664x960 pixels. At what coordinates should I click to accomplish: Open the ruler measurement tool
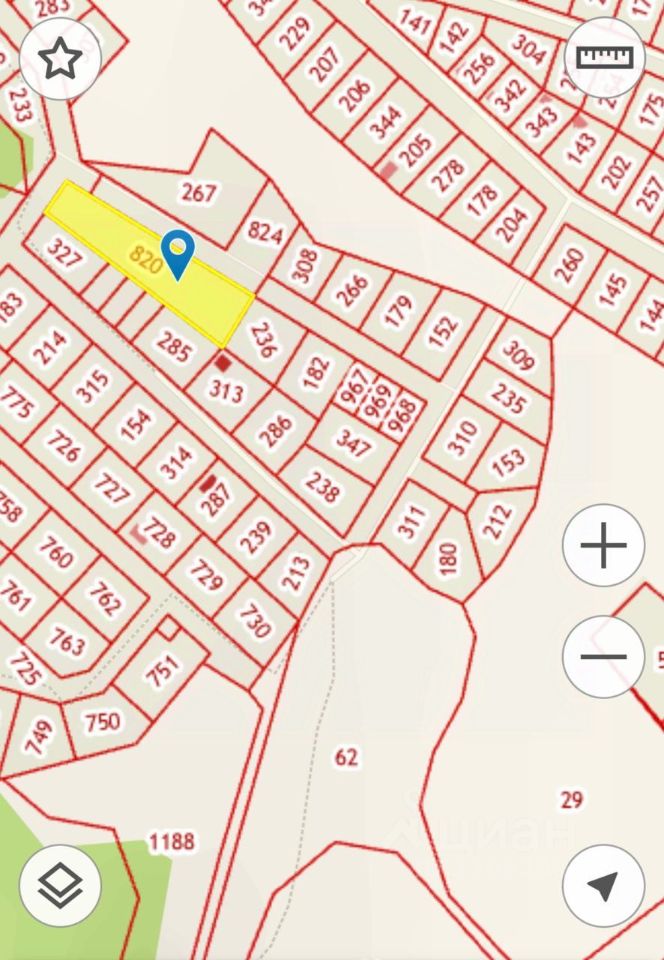[605, 57]
